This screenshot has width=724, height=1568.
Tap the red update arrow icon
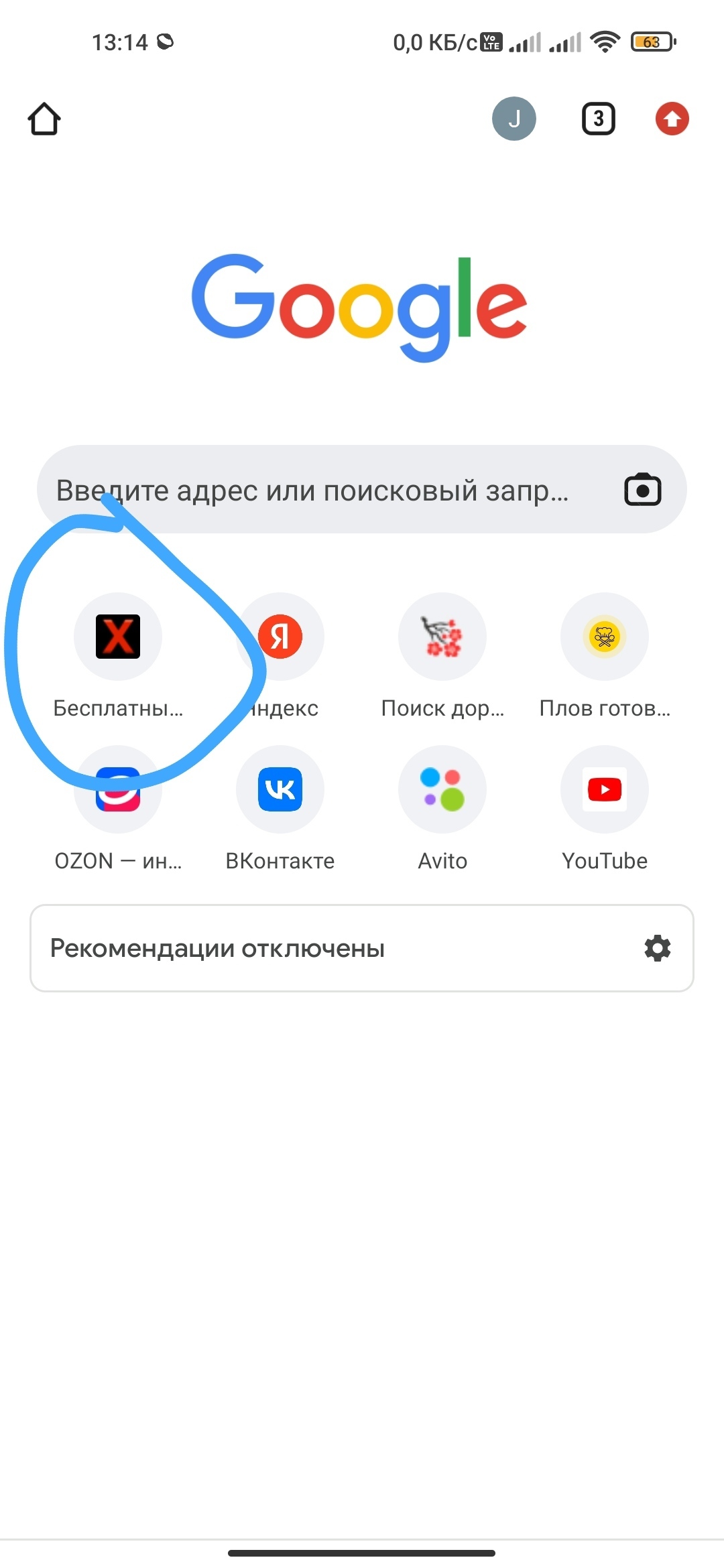click(x=672, y=119)
